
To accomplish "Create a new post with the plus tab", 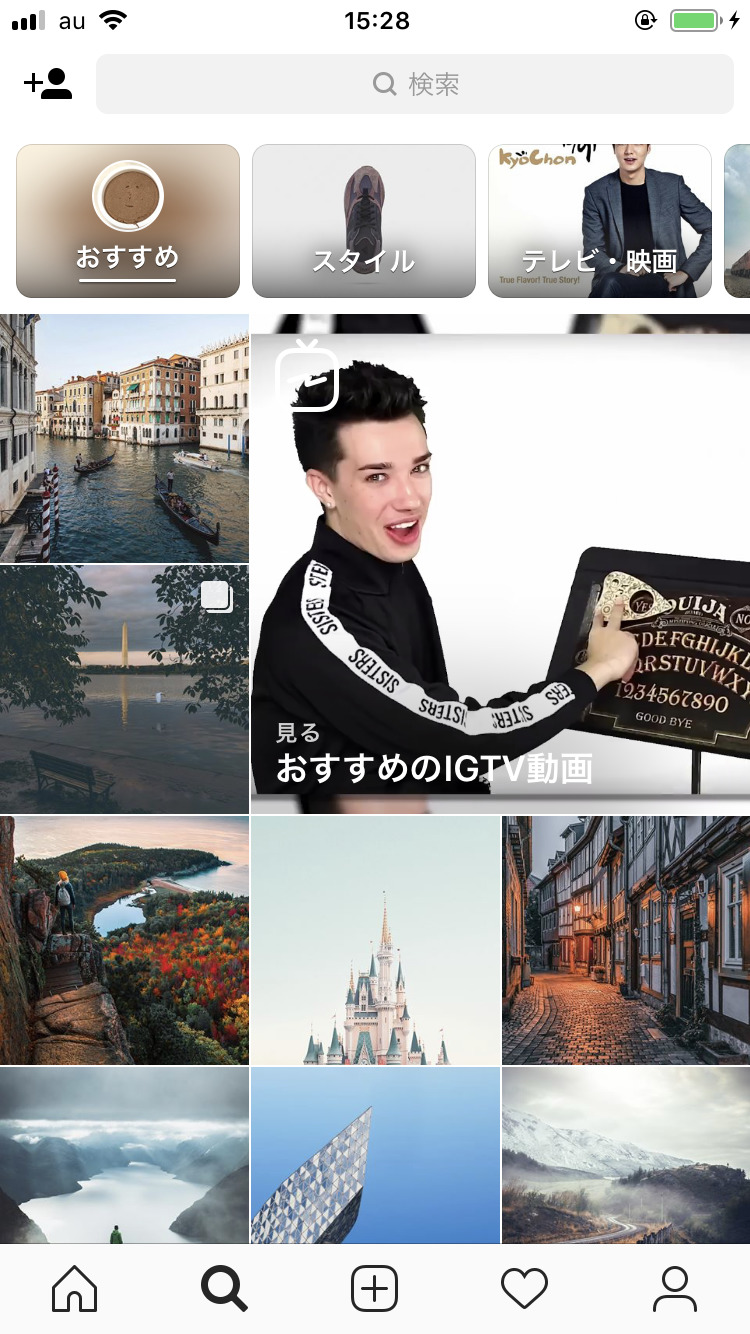I will [x=375, y=1288].
